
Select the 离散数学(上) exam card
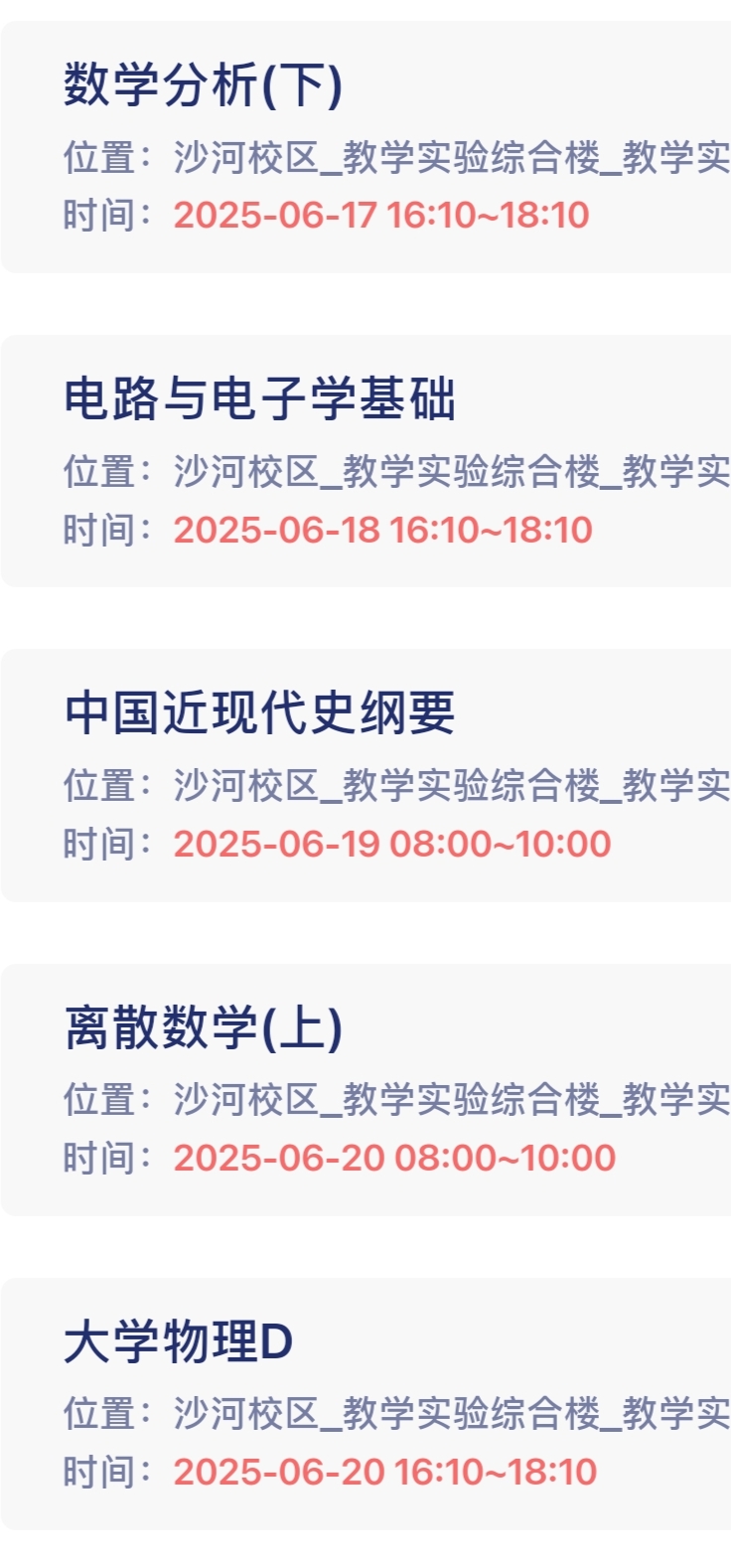coord(365,1089)
